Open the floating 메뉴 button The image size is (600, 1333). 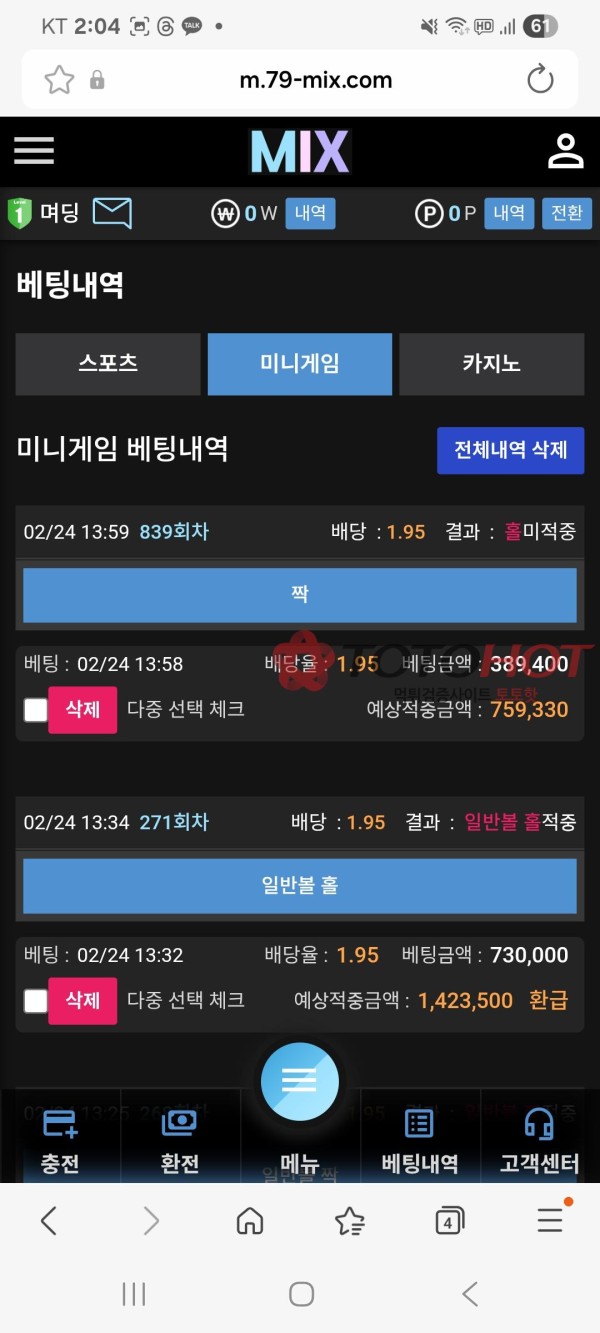pos(300,1081)
